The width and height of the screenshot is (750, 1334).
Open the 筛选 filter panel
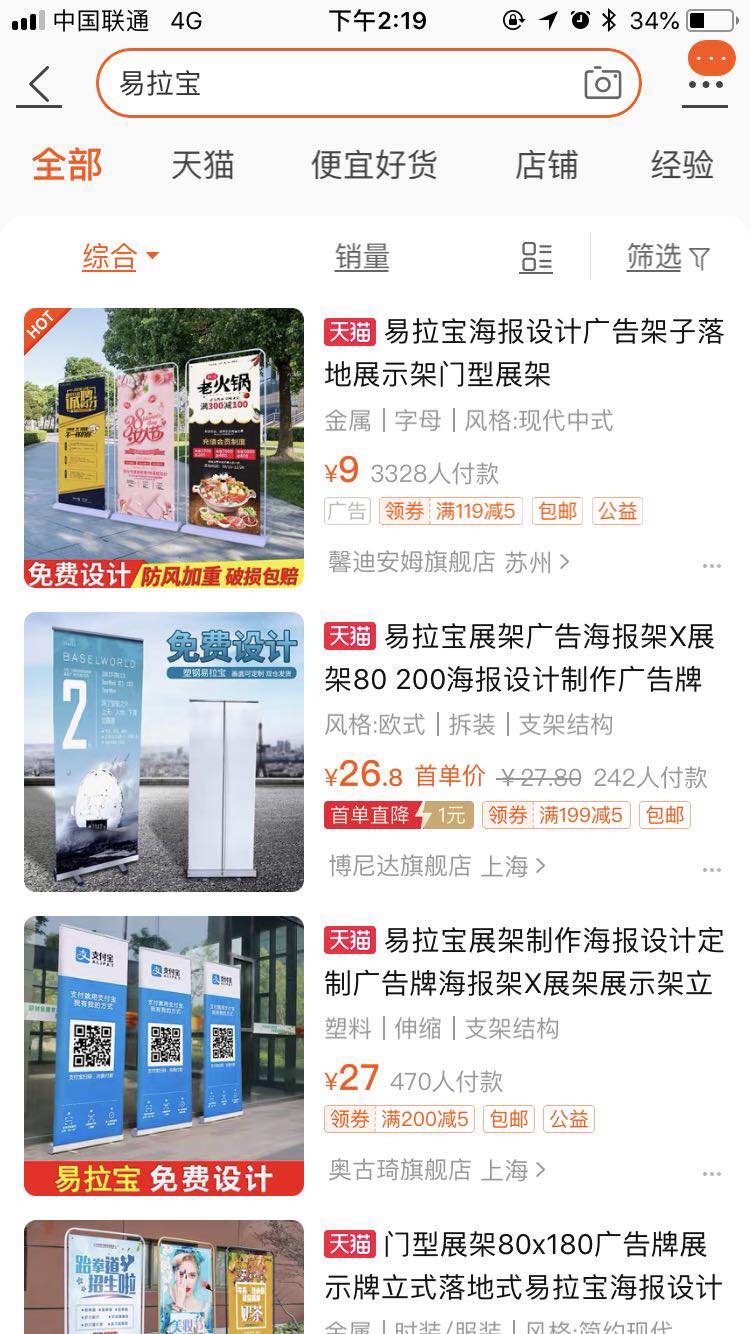tap(668, 257)
